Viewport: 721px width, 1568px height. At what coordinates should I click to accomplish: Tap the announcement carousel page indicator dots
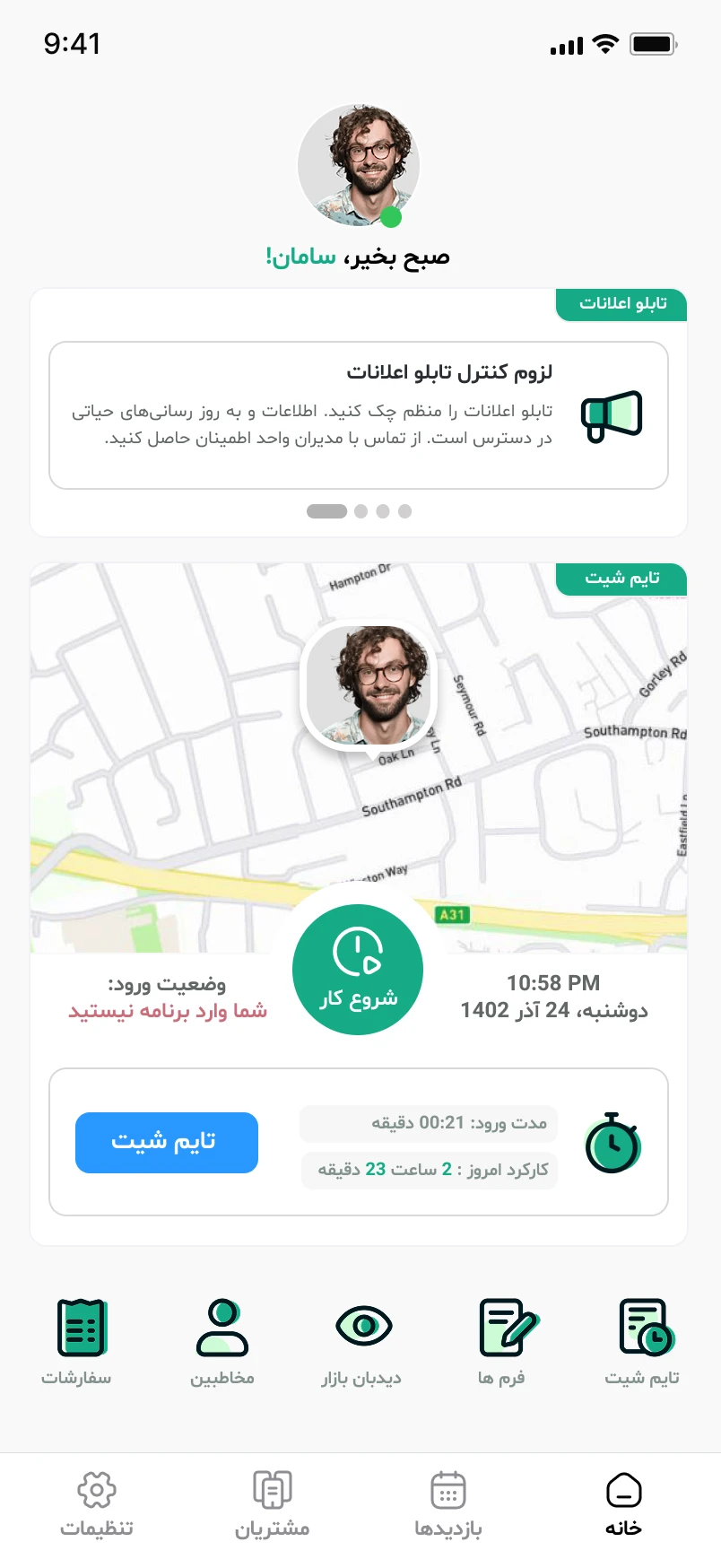coord(360,511)
